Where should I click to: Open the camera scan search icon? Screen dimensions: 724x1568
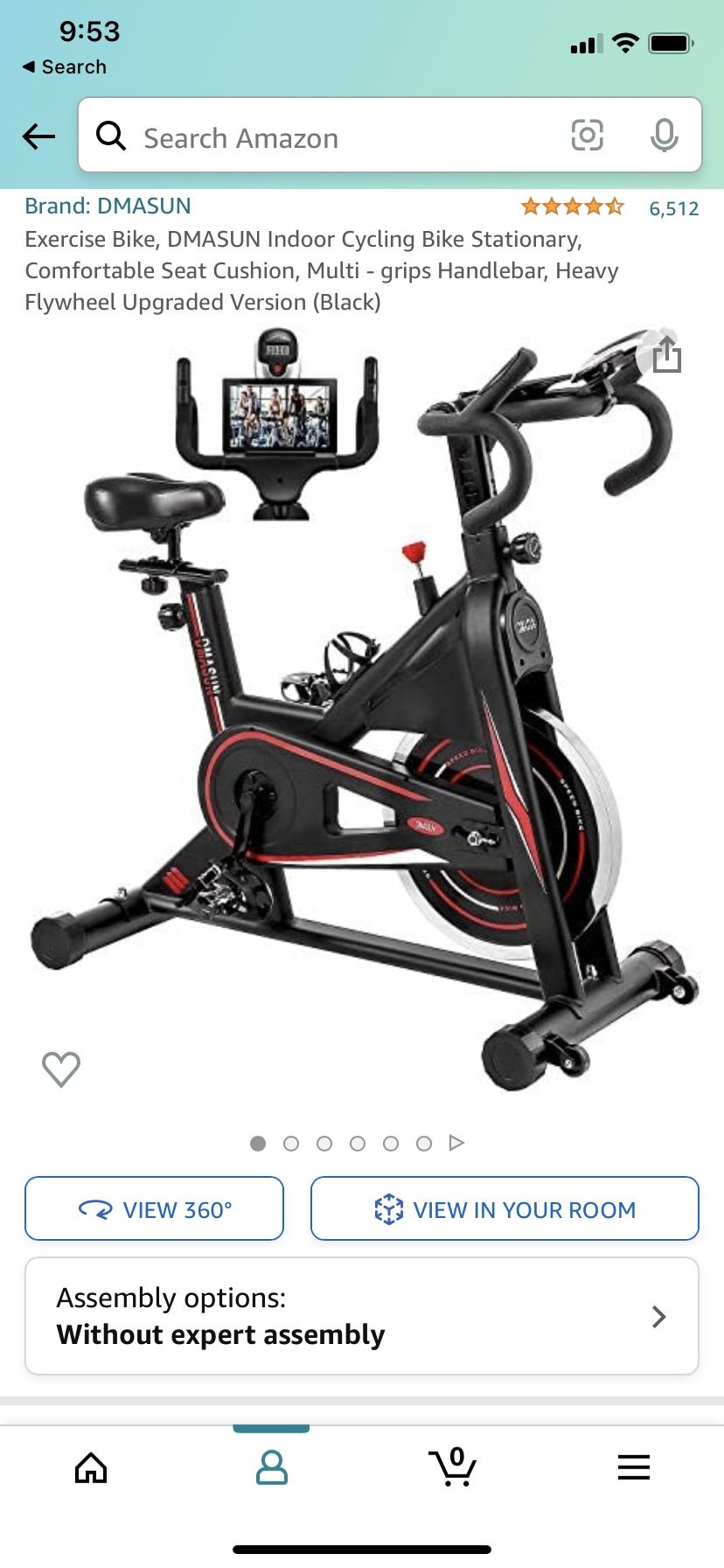587,136
